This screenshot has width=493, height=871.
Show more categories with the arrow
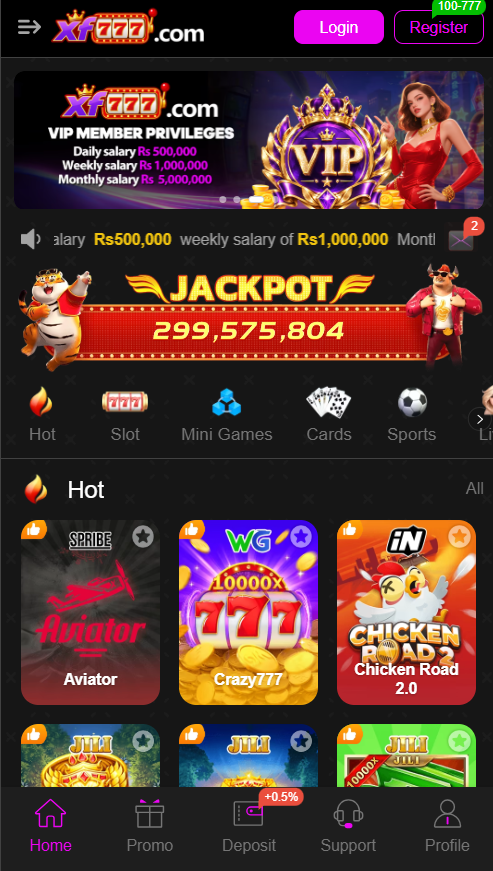coord(480,419)
